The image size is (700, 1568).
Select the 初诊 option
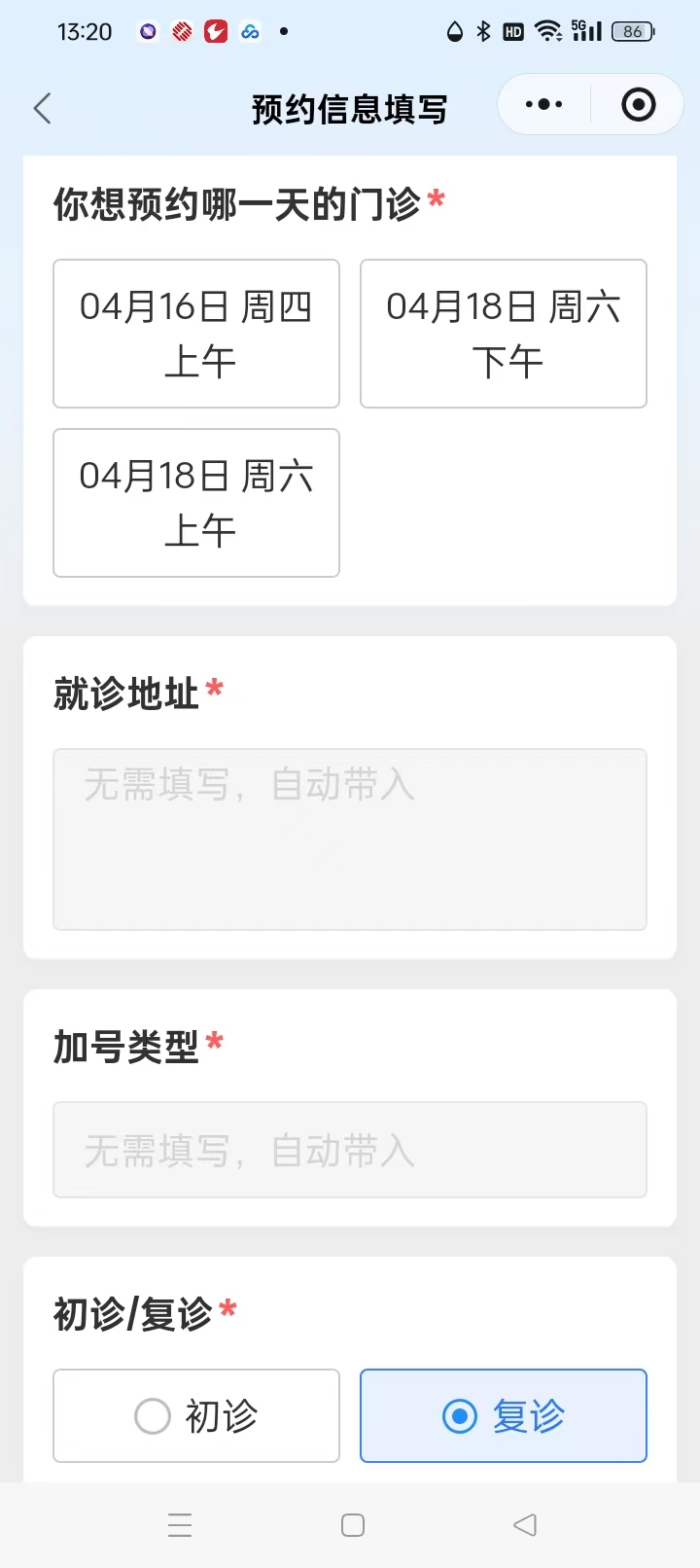pos(196,1415)
